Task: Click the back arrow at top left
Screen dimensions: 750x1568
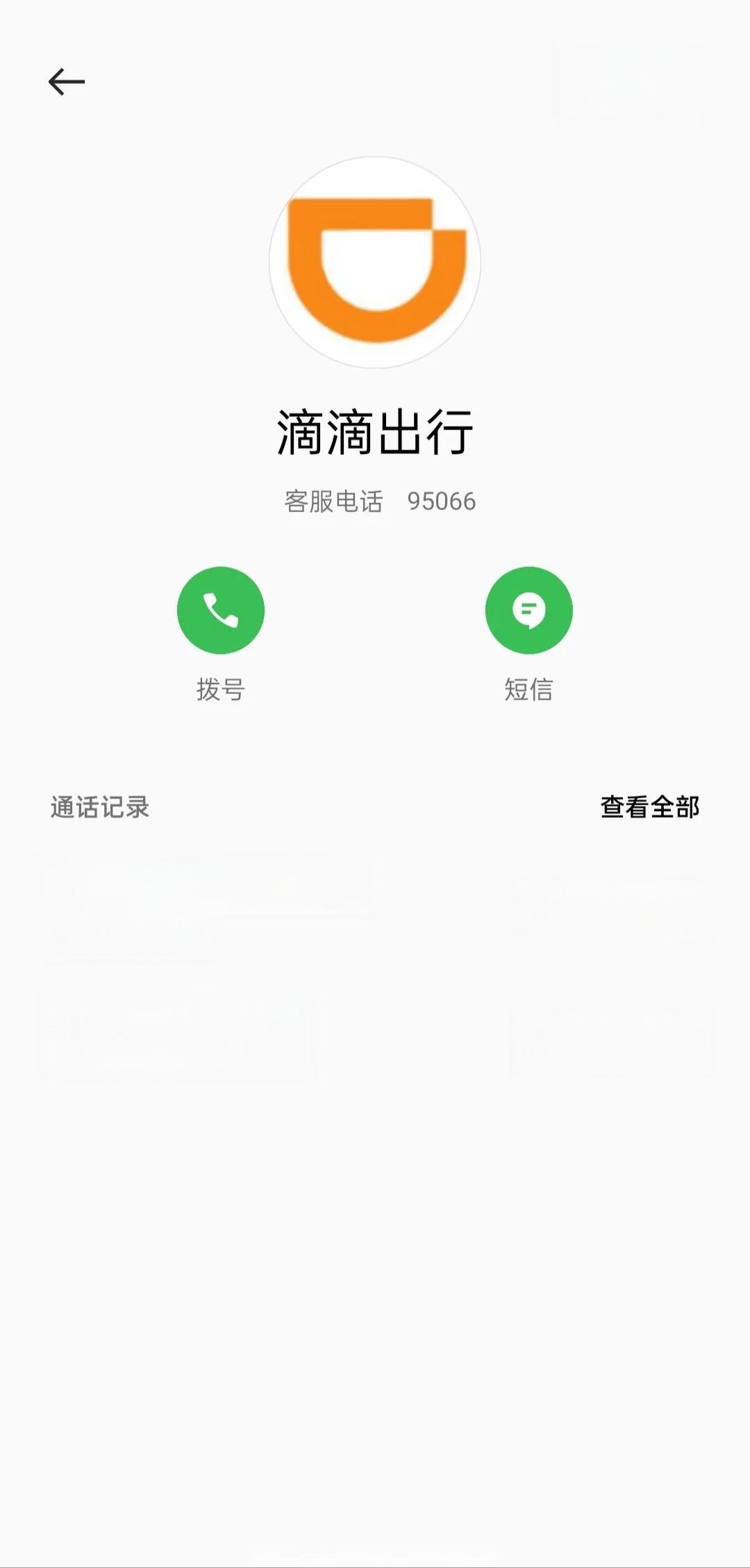Action: [x=67, y=81]
